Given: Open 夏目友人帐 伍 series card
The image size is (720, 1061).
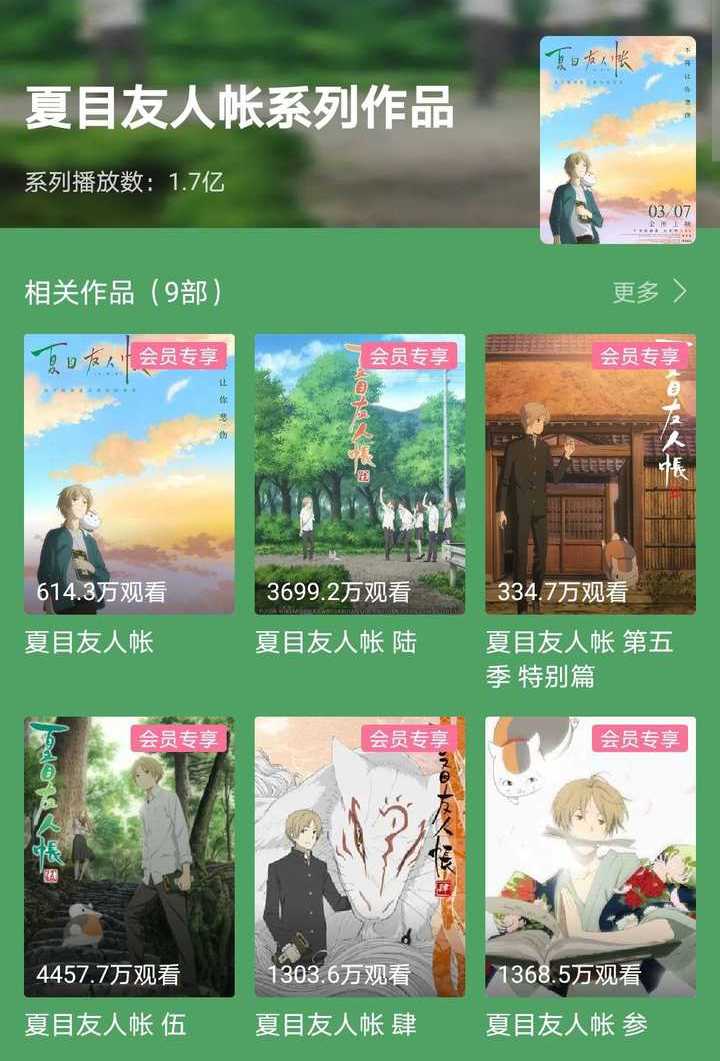Looking at the screenshot, I should [x=129, y=856].
